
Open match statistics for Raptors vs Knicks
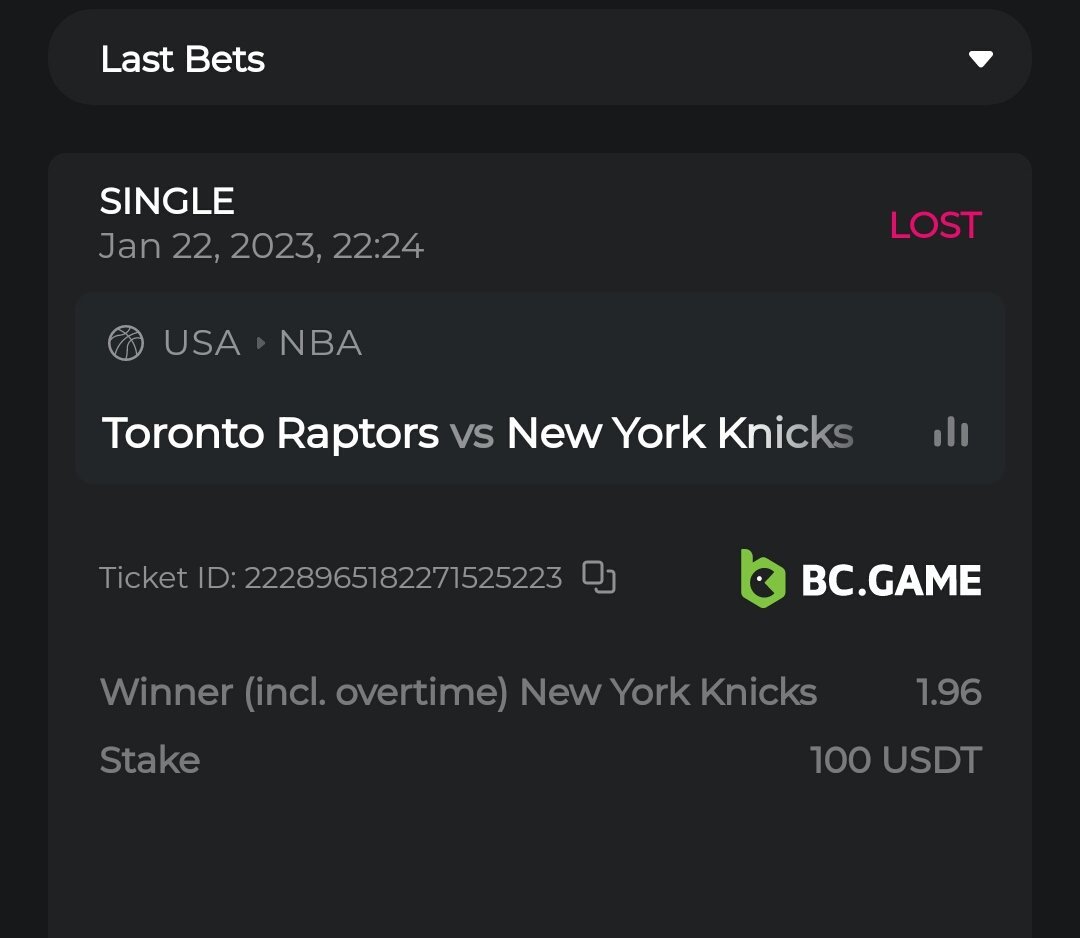pyautogui.click(x=950, y=433)
